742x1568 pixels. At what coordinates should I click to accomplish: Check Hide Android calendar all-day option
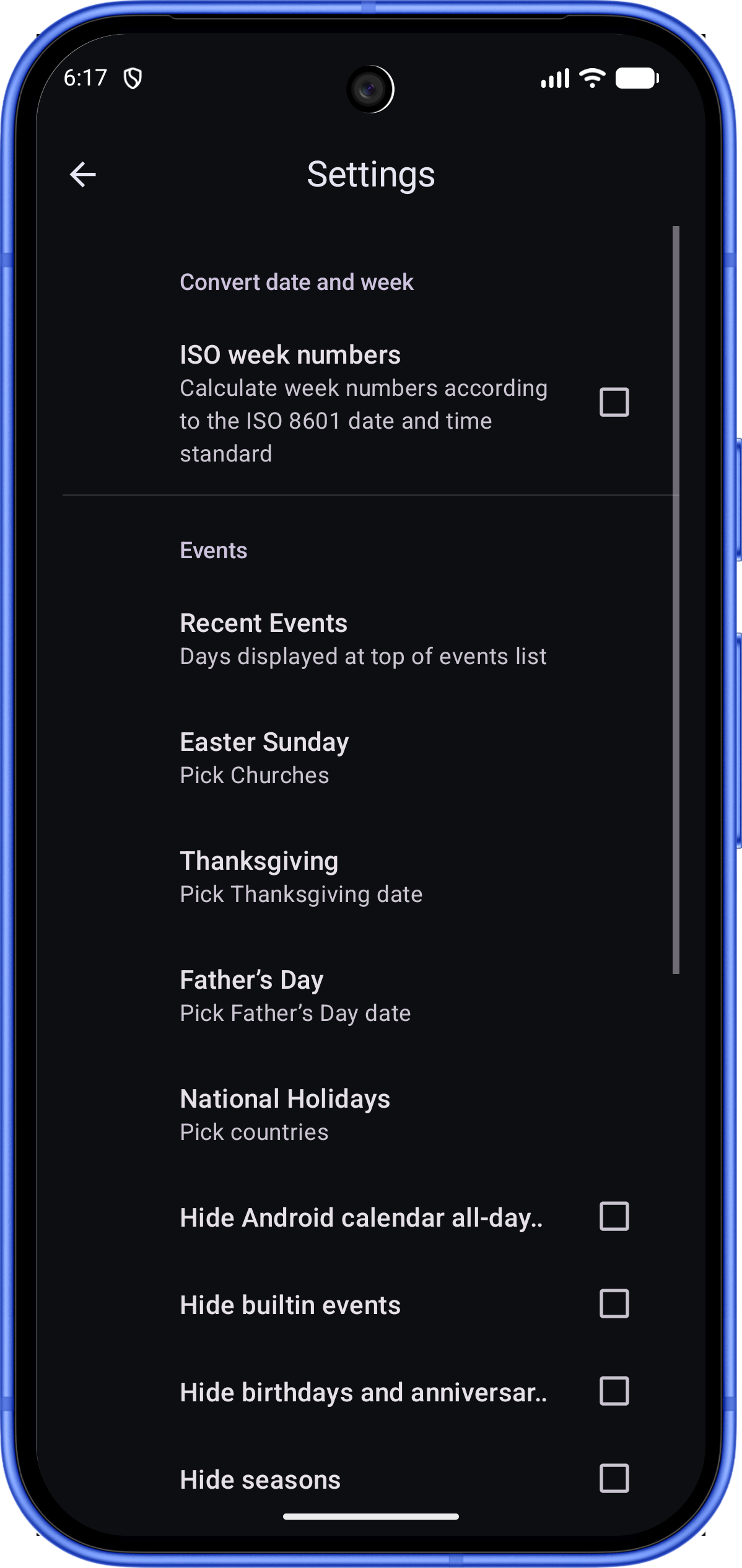[614, 1217]
